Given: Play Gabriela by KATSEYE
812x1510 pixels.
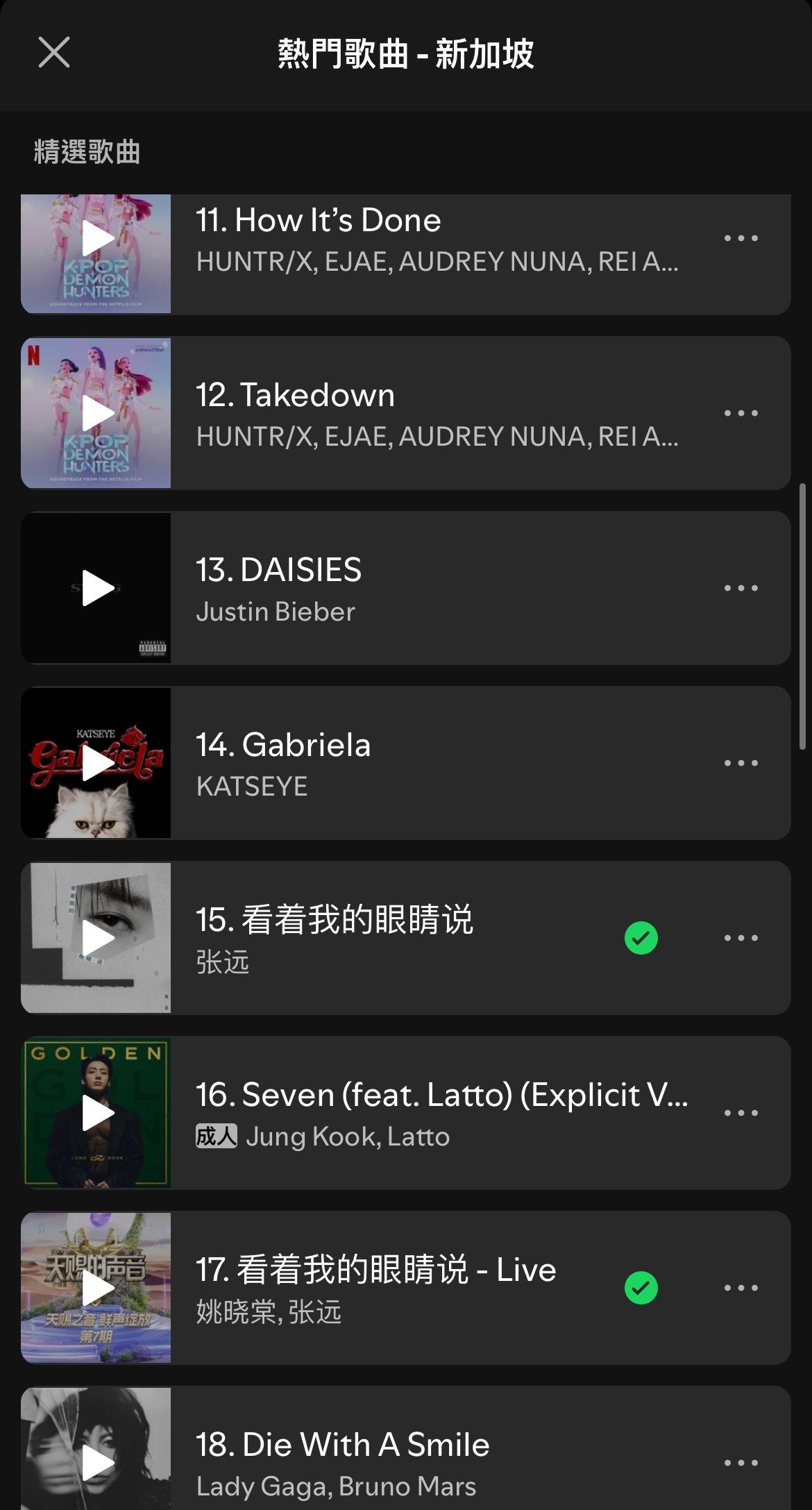Looking at the screenshot, I should coord(97,763).
